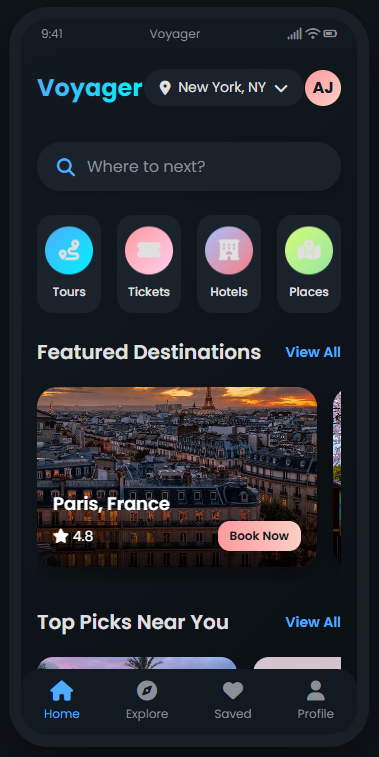
Task: Select the Hotels category
Action: (229, 264)
